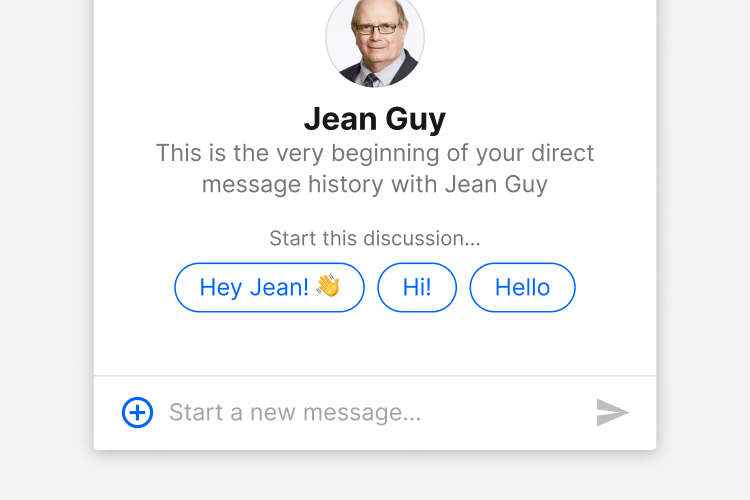The width and height of the screenshot is (750, 500).
Task: Tap the blue plus attach icon
Action: coord(137,412)
